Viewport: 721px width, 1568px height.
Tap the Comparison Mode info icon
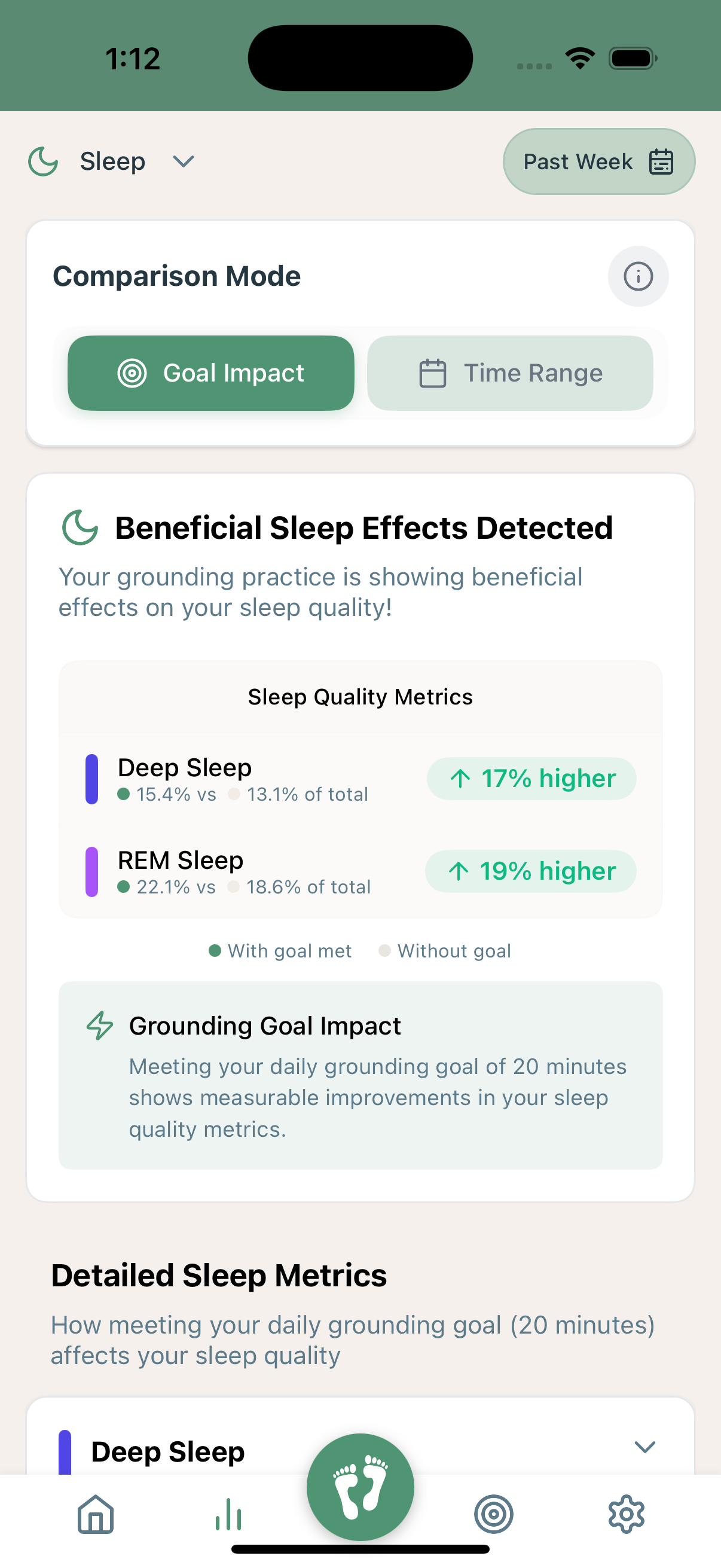(x=638, y=276)
